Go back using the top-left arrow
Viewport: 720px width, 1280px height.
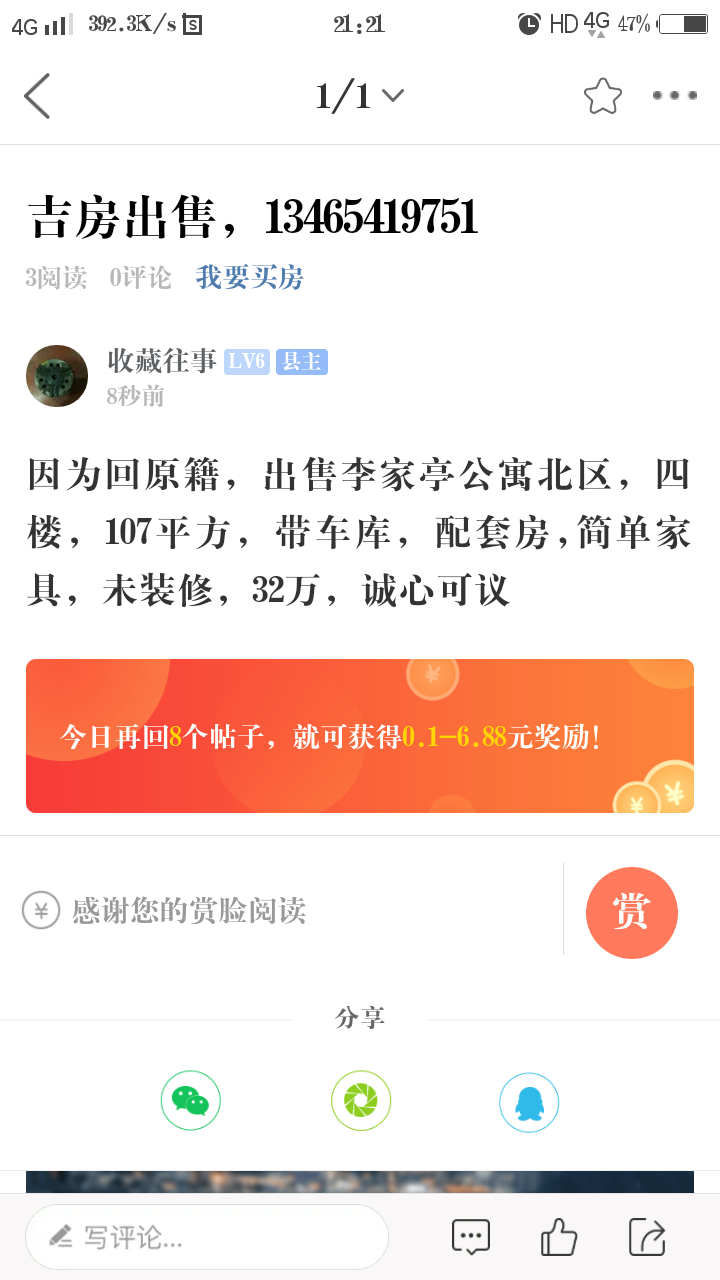point(37,96)
